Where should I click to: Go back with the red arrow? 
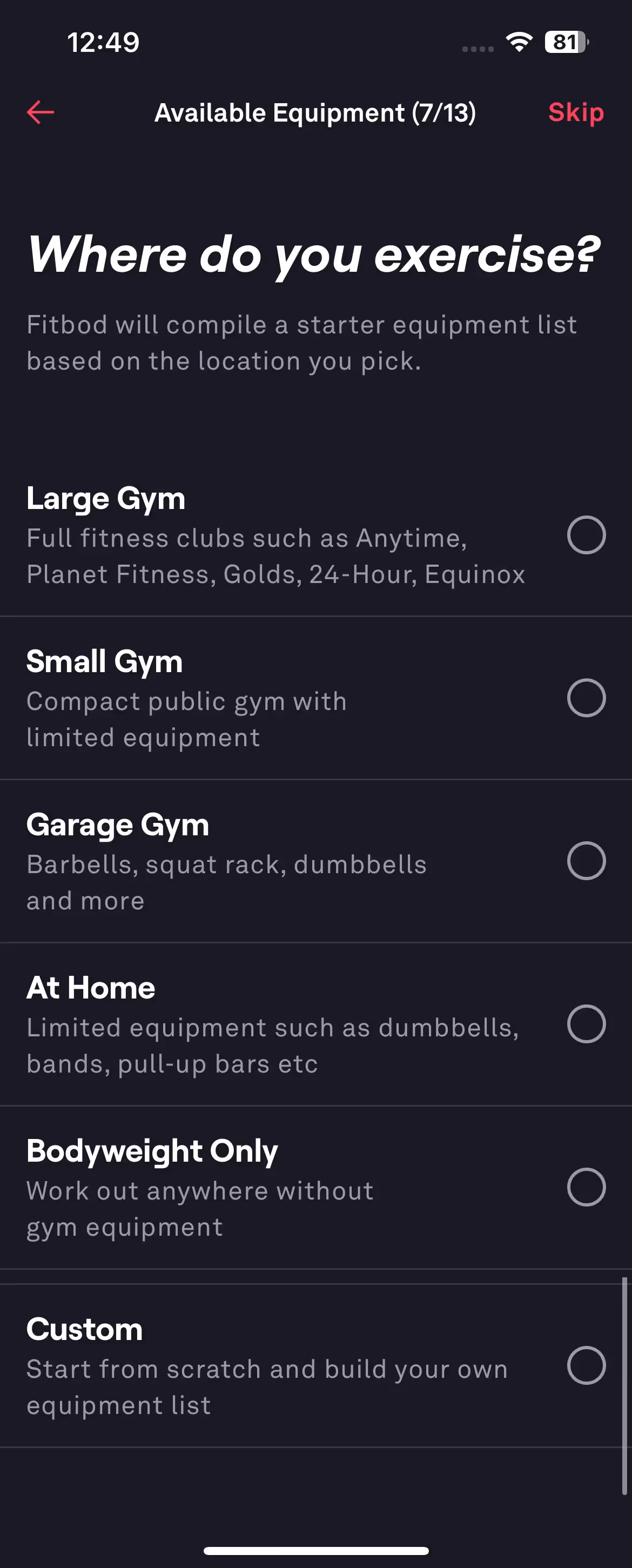[41, 112]
